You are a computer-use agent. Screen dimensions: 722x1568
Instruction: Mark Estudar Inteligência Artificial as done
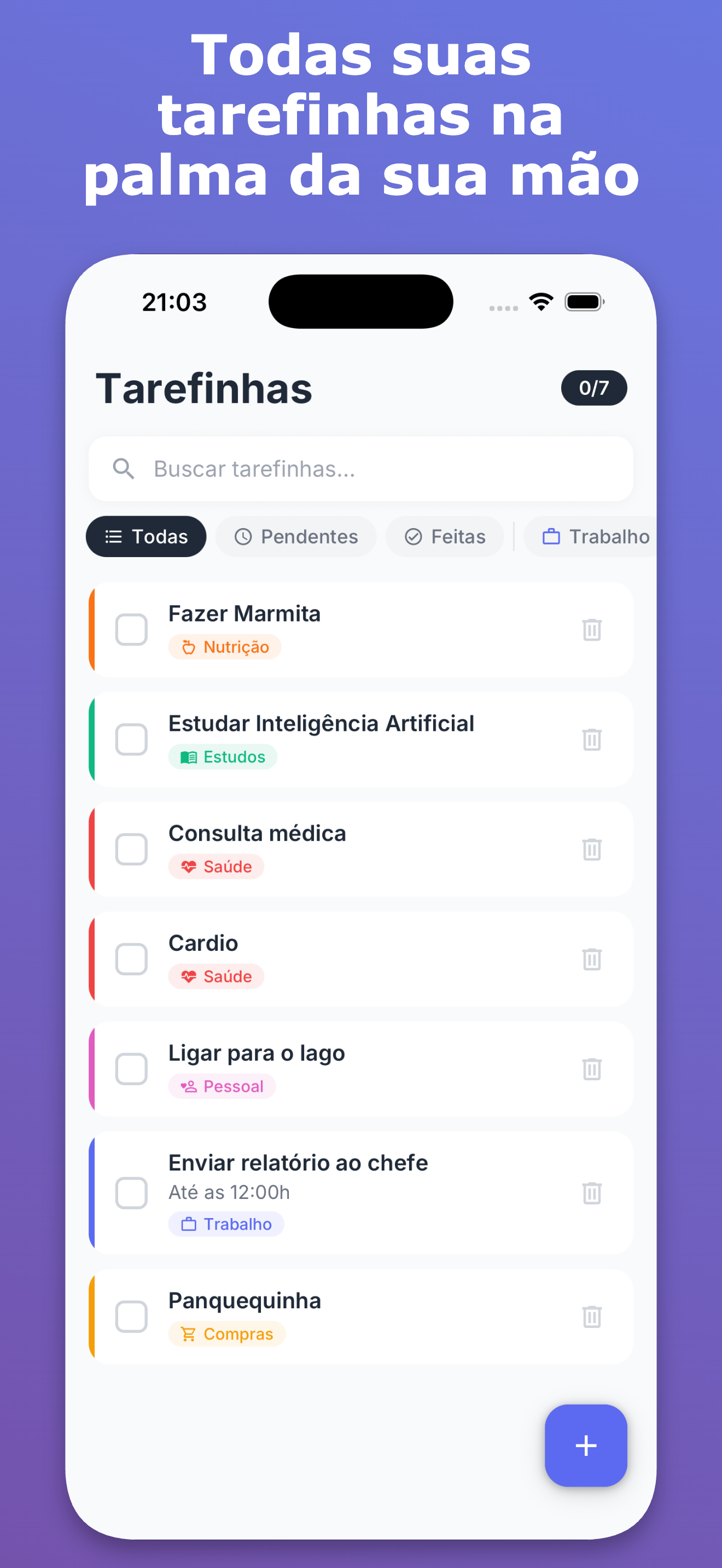[131, 740]
